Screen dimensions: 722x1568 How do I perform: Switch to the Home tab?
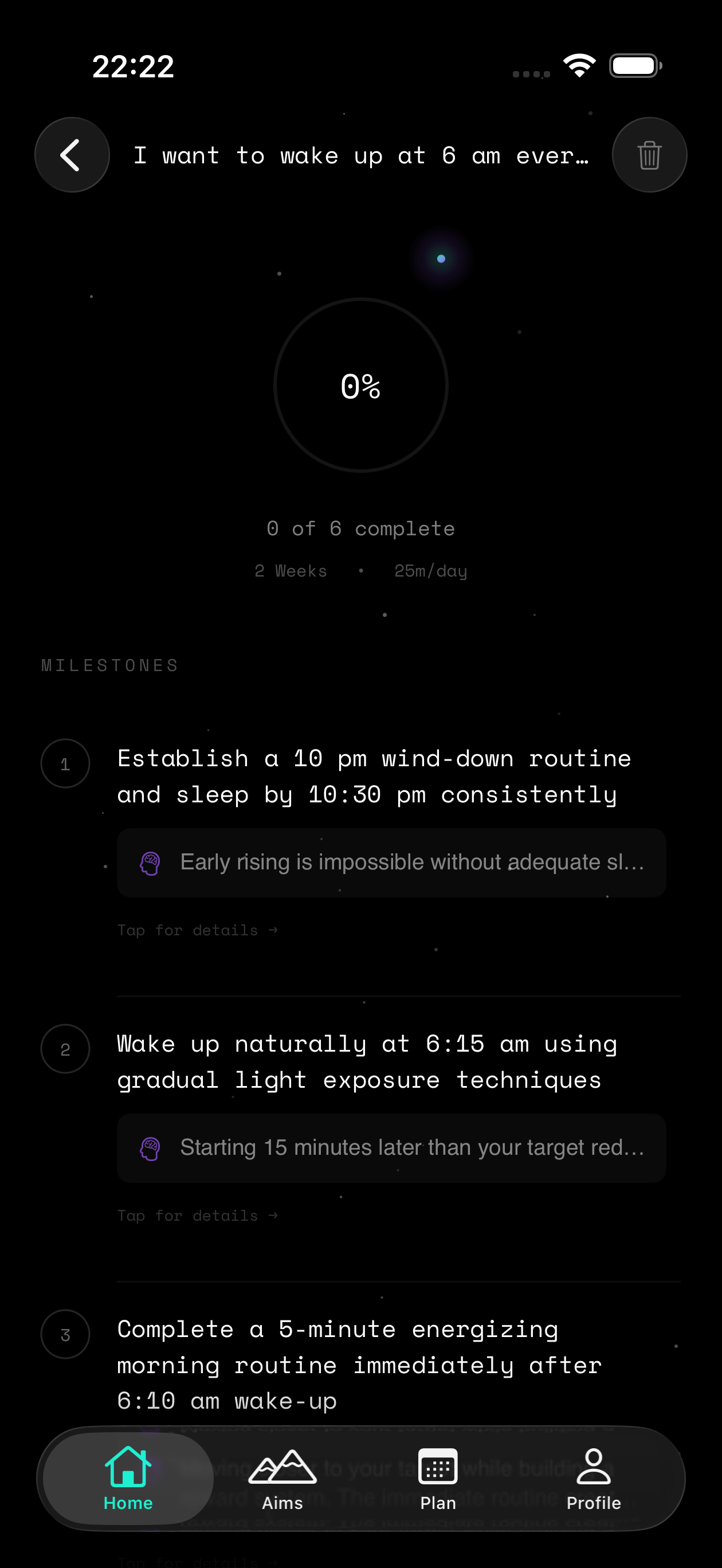pyautogui.click(x=128, y=1478)
